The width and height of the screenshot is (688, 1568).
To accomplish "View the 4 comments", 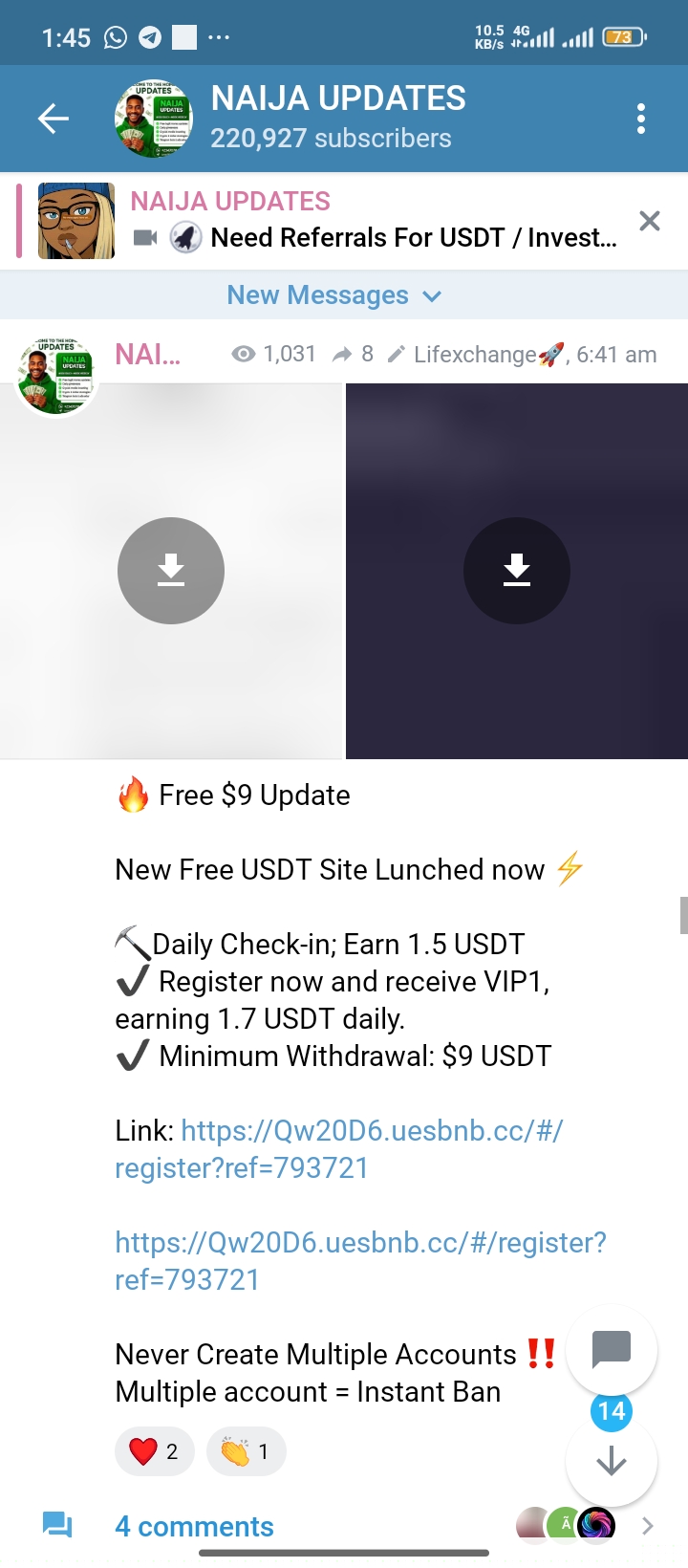I will (x=194, y=1527).
